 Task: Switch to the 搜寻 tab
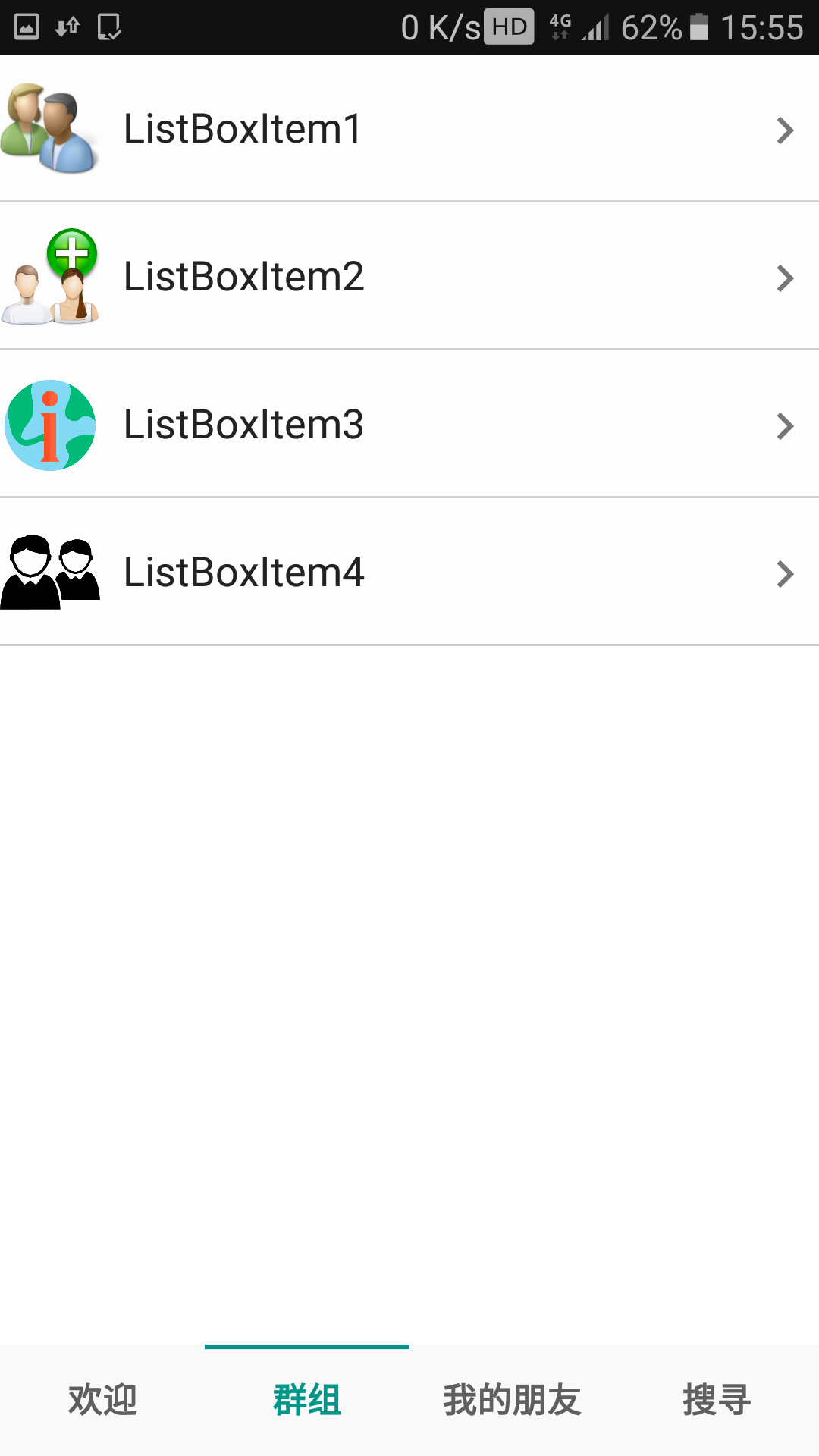pos(717,1400)
